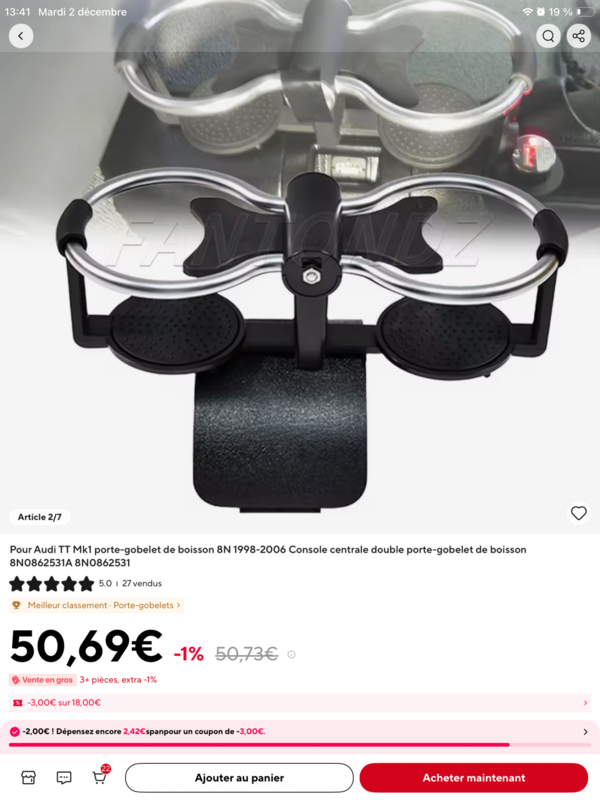Screen dimensions: 600x800
Task: Tap Ajouter au panier
Action: point(239,777)
